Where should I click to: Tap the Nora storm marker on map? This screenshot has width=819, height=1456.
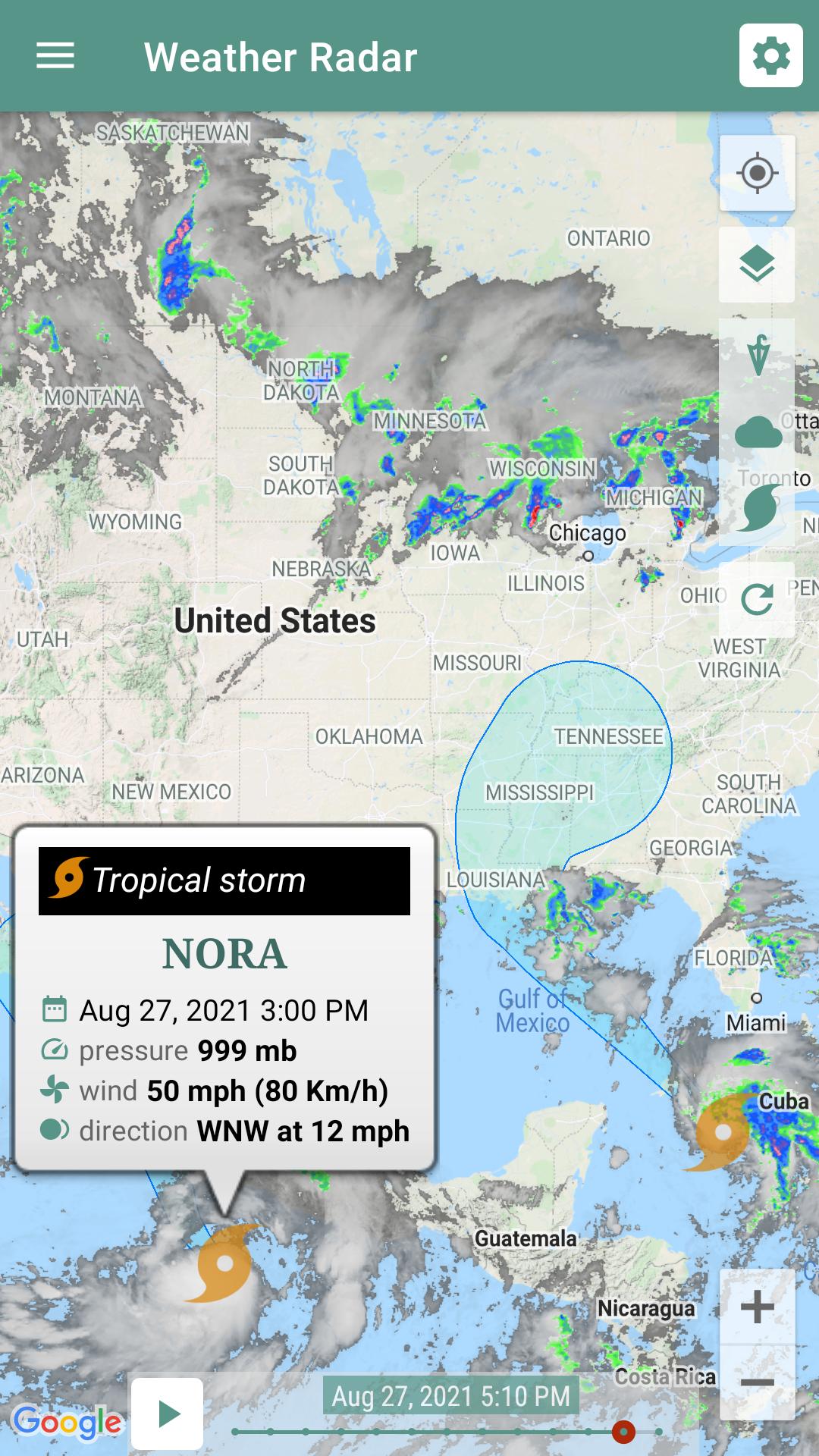(224, 1263)
